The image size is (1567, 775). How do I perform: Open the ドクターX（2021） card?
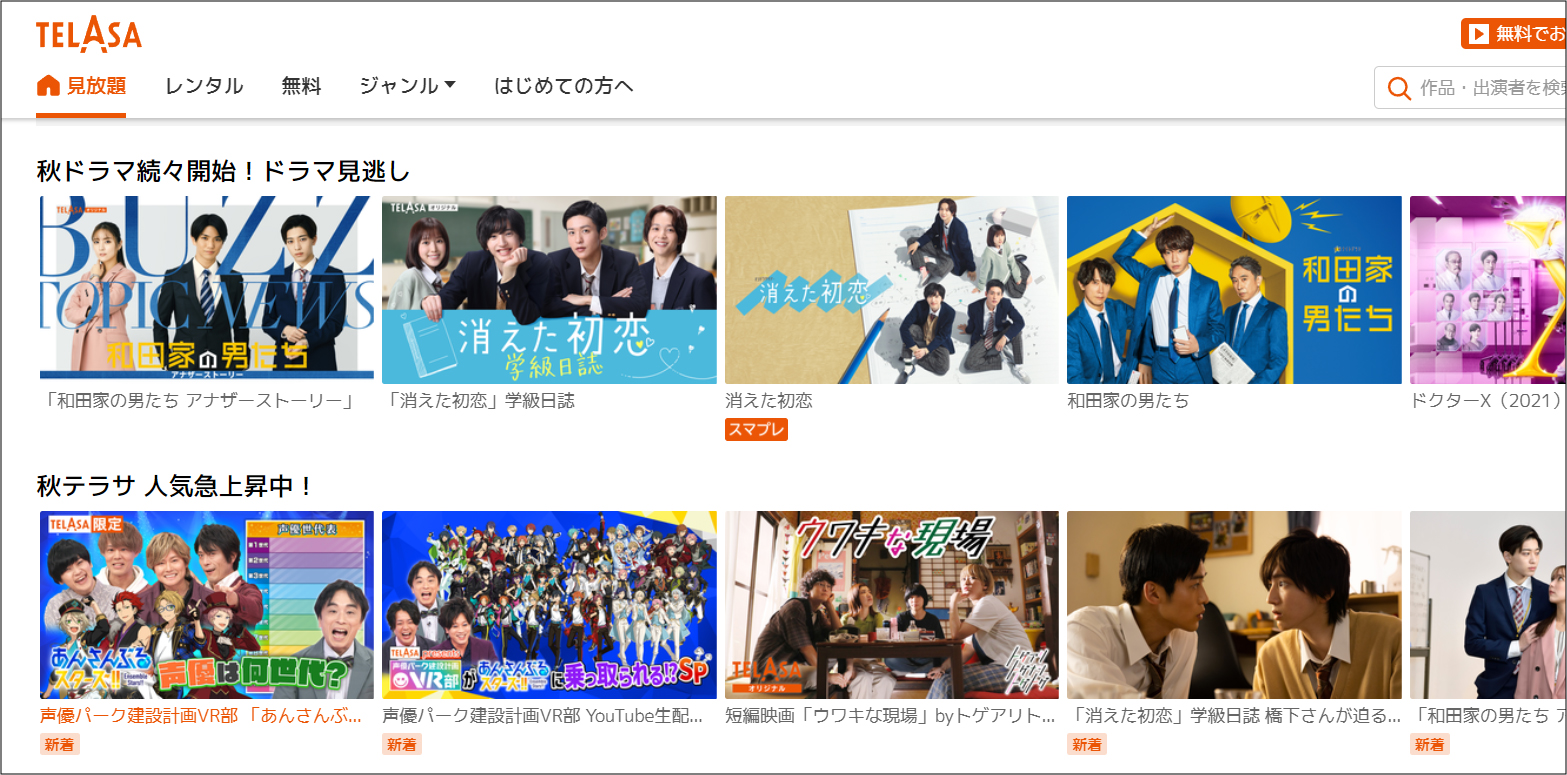click(x=1488, y=290)
